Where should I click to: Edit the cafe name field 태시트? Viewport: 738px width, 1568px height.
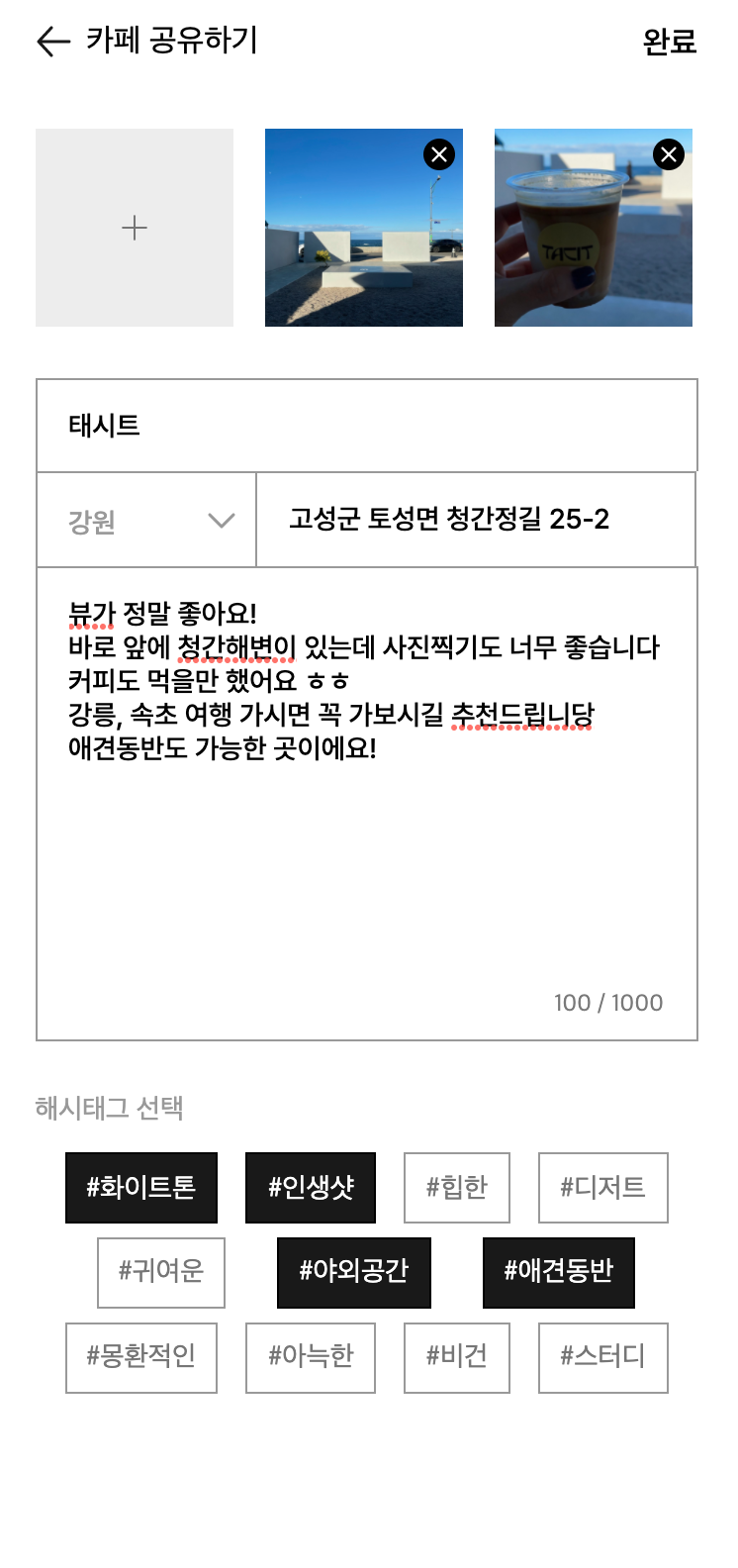pos(367,426)
